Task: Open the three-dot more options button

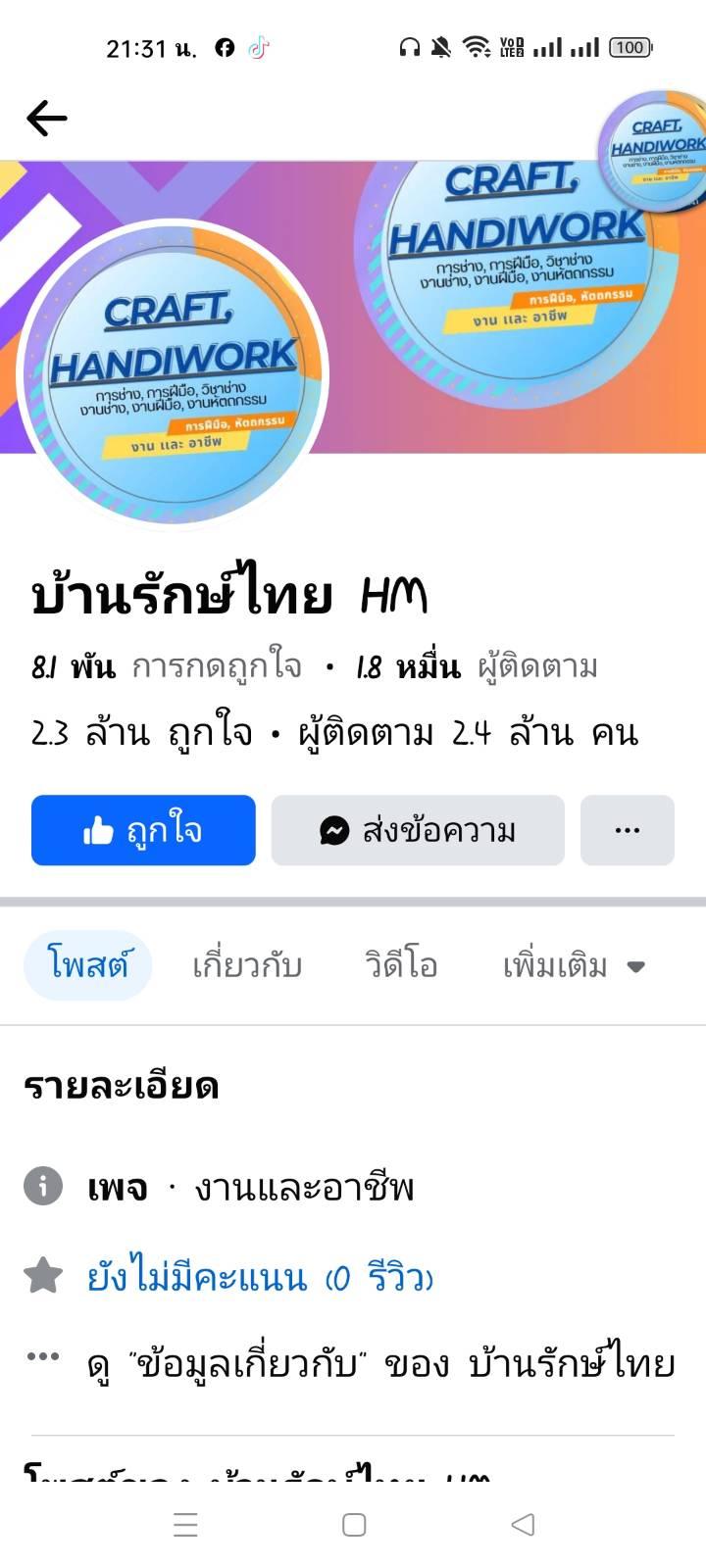Action: coord(627,830)
